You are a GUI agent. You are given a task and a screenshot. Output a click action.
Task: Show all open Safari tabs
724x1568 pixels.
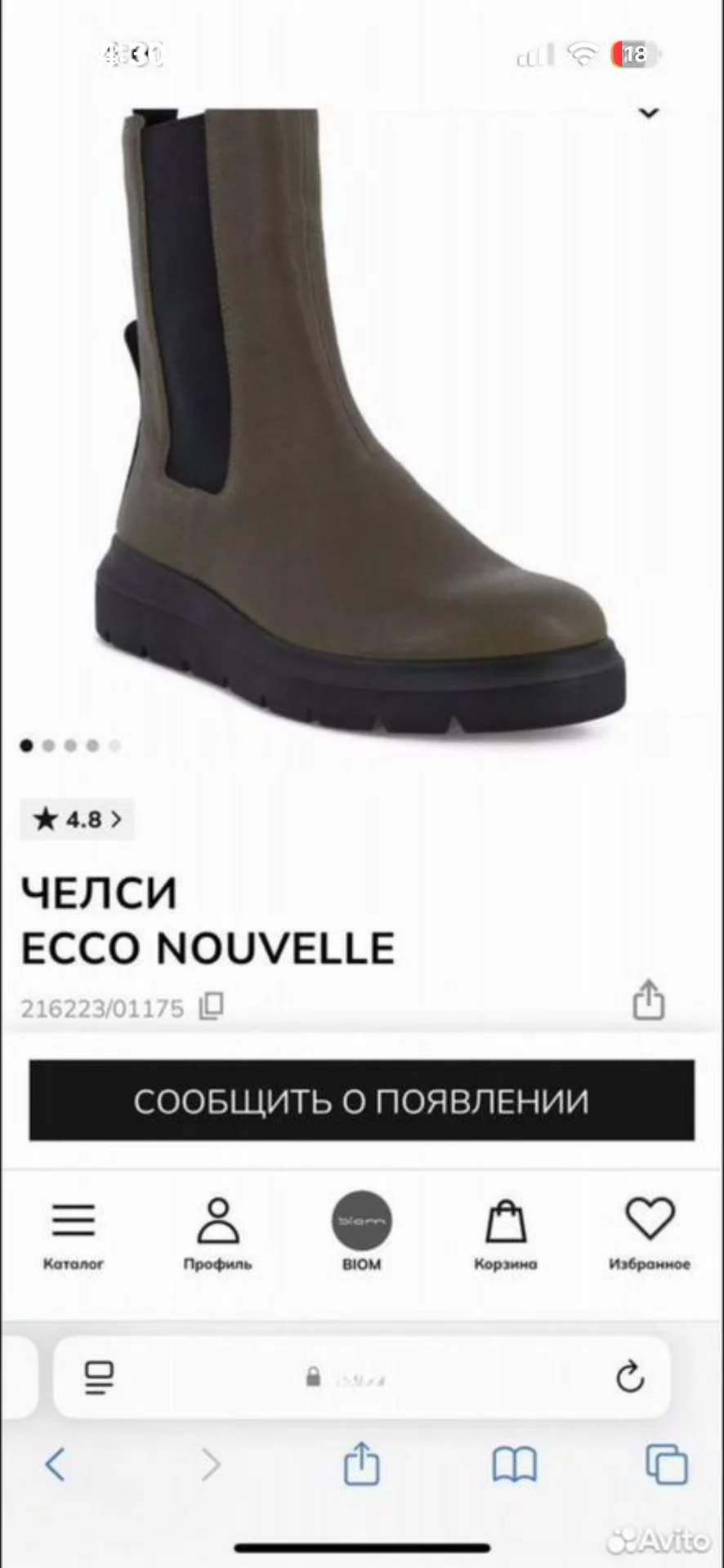tap(667, 1464)
